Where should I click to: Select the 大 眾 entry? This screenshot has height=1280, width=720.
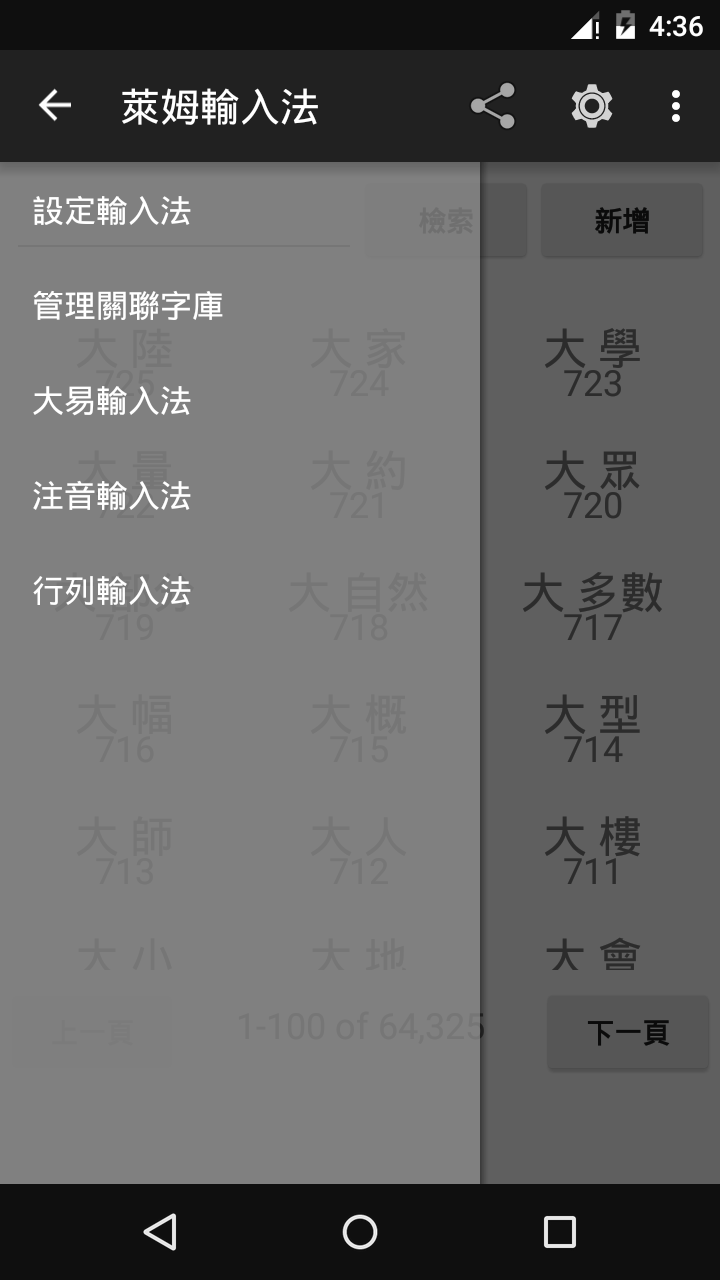(593, 486)
